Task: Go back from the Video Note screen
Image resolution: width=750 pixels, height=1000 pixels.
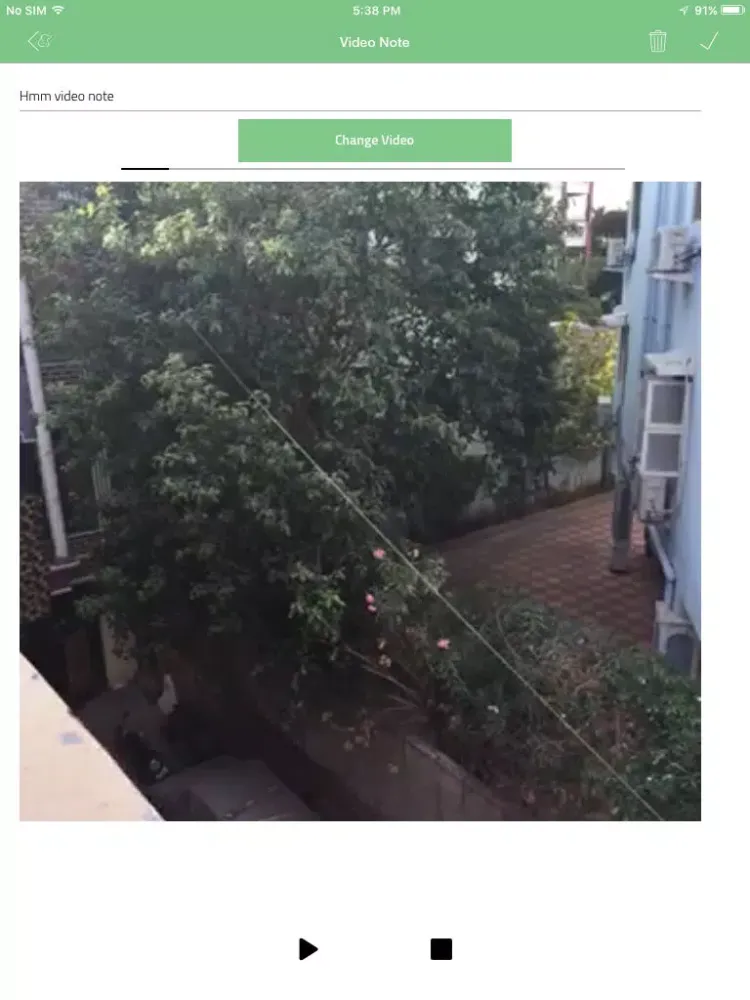Action: [x=40, y=41]
